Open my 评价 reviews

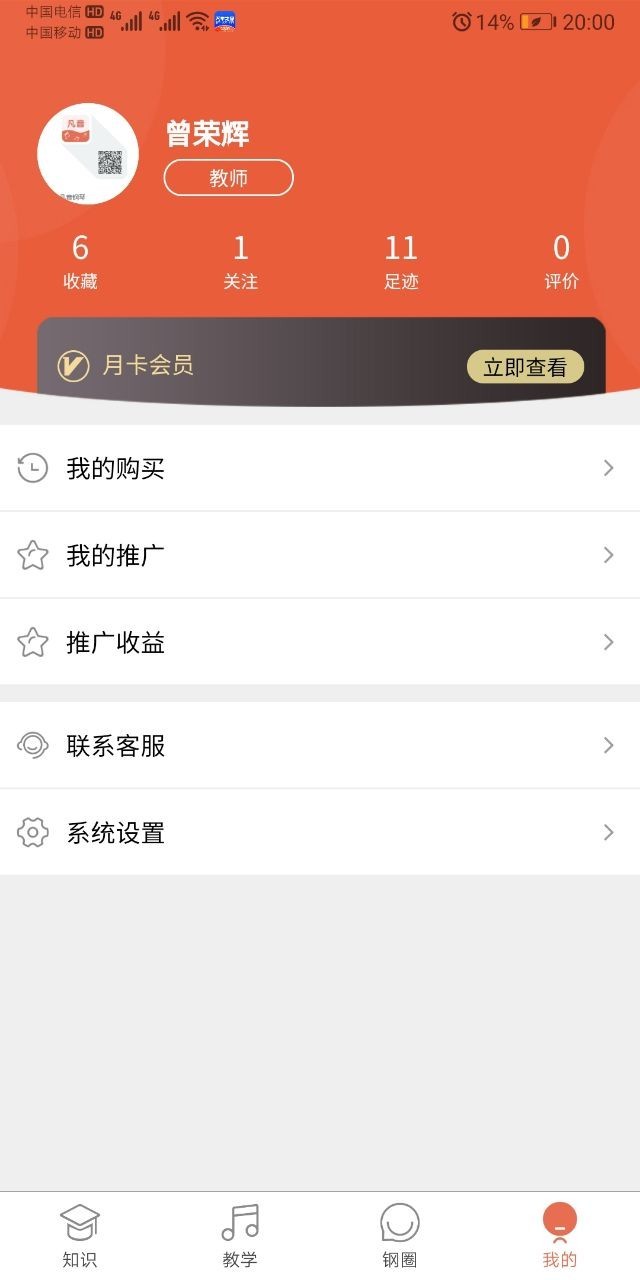(561, 262)
